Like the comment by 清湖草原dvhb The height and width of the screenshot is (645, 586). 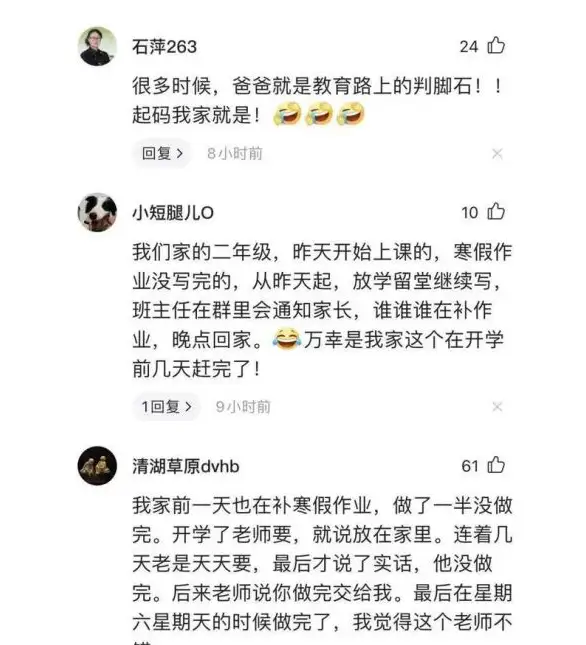pos(496,465)
